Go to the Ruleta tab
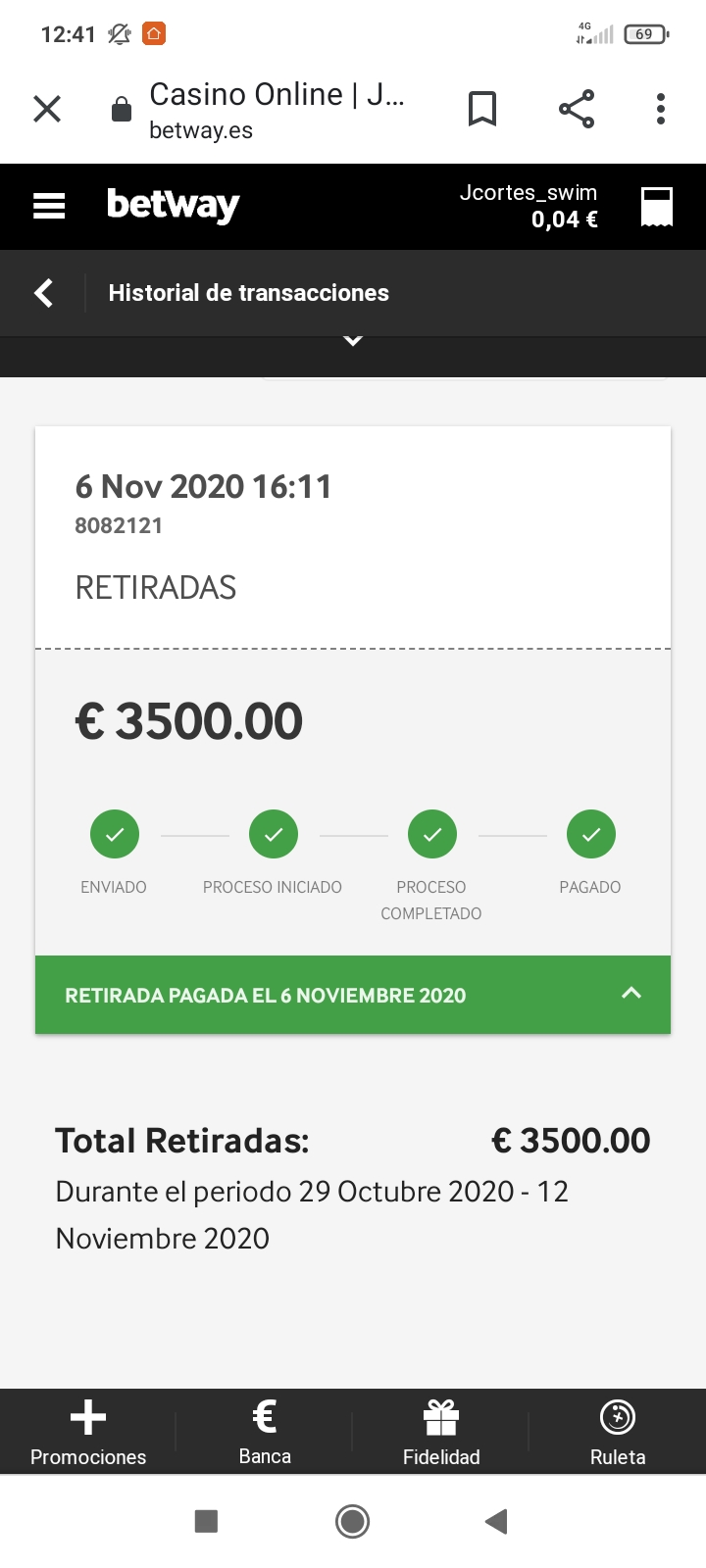This screenshot has height=1568, width=706. coord(618,1432)
